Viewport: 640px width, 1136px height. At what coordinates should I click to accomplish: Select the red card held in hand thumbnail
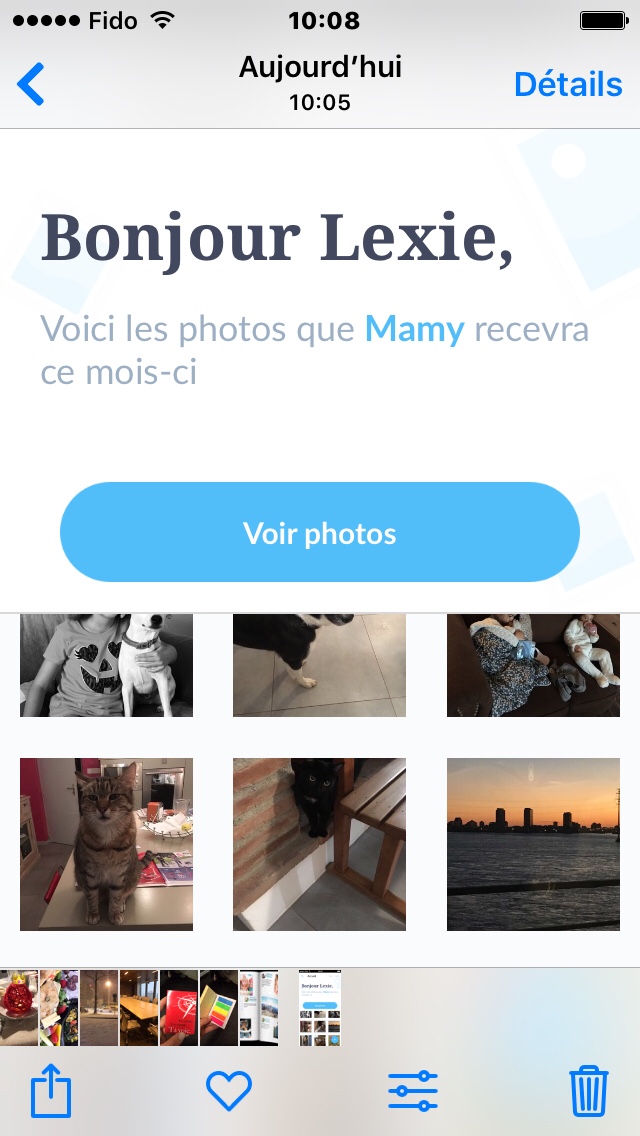tap(179, 1007)
